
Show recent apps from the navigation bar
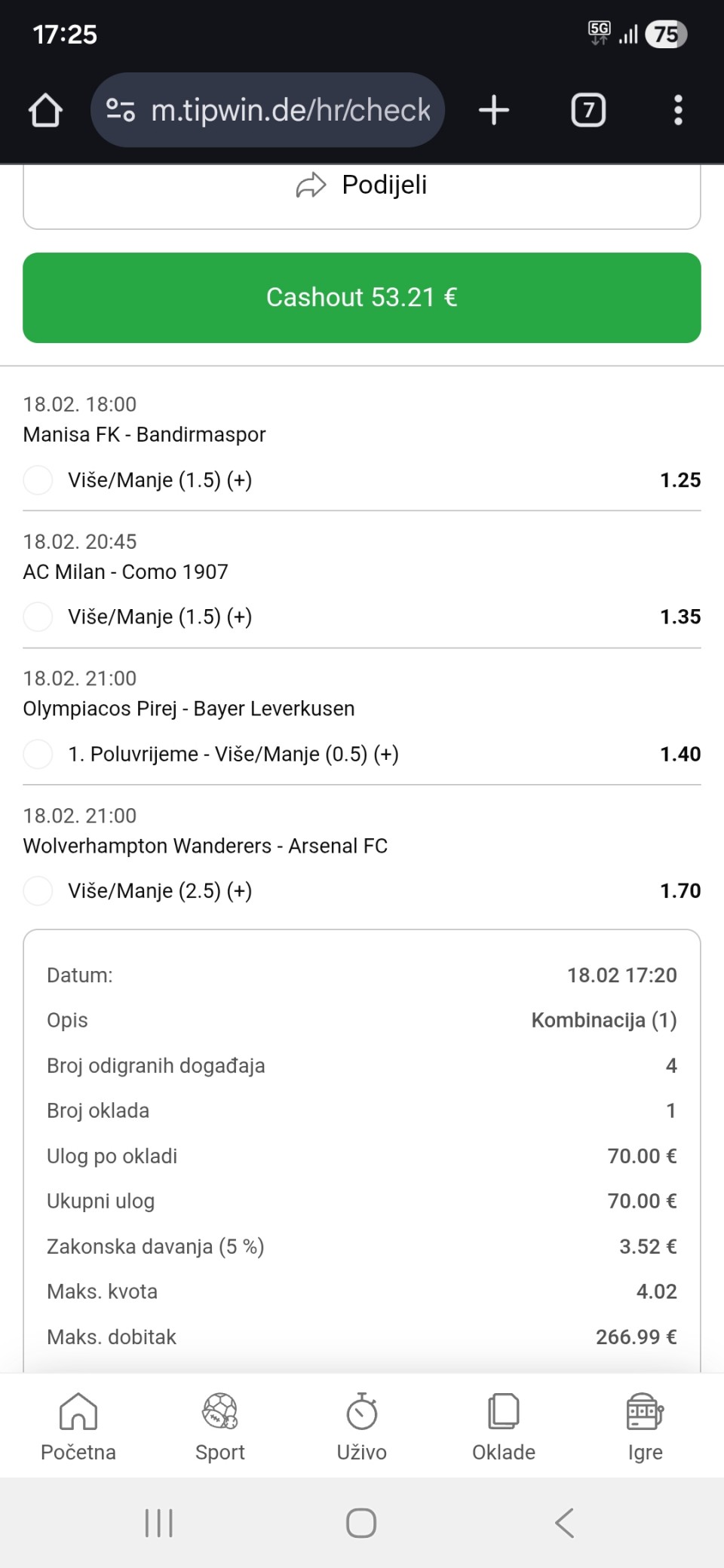[x=159, y=1523]
